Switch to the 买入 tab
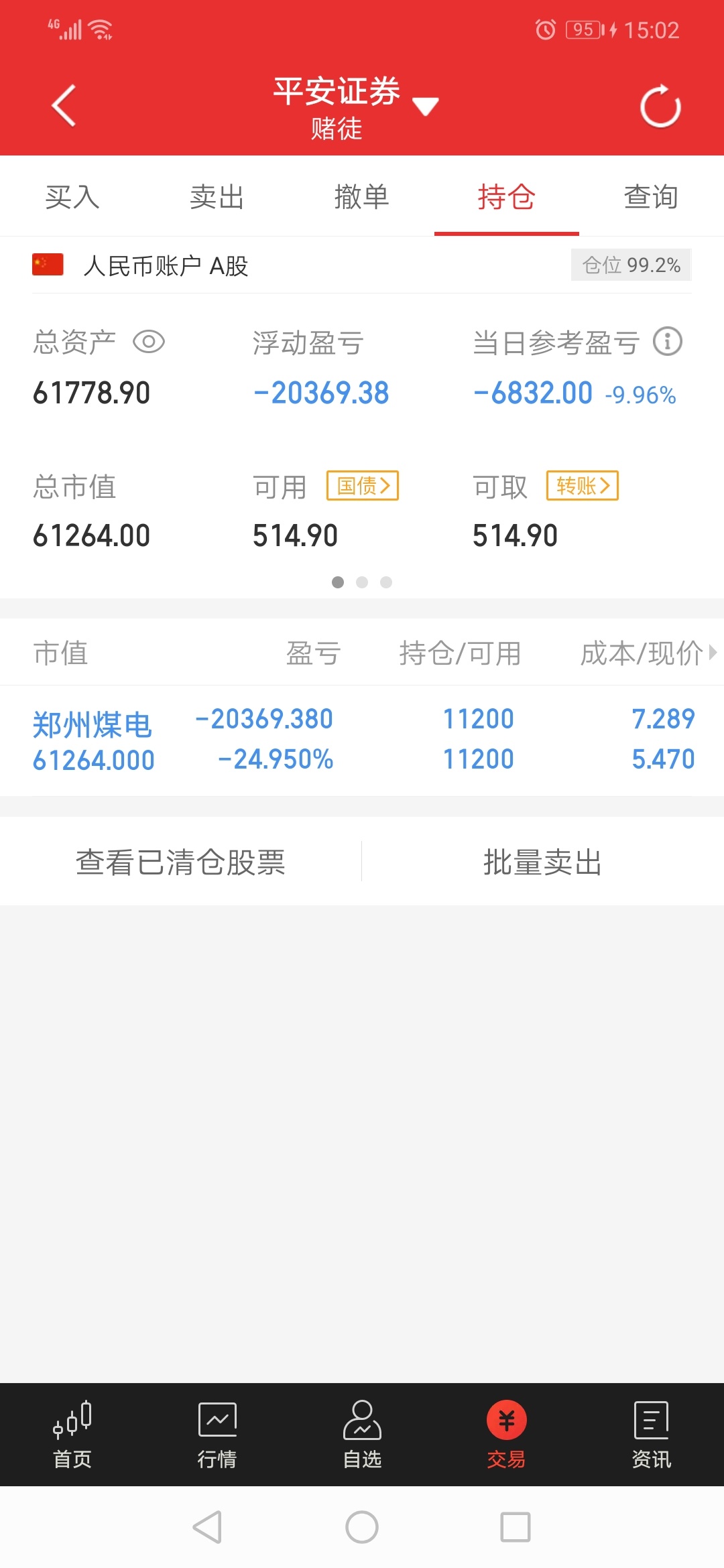Viewport: 724px width, 1568px height. (72, 197)
